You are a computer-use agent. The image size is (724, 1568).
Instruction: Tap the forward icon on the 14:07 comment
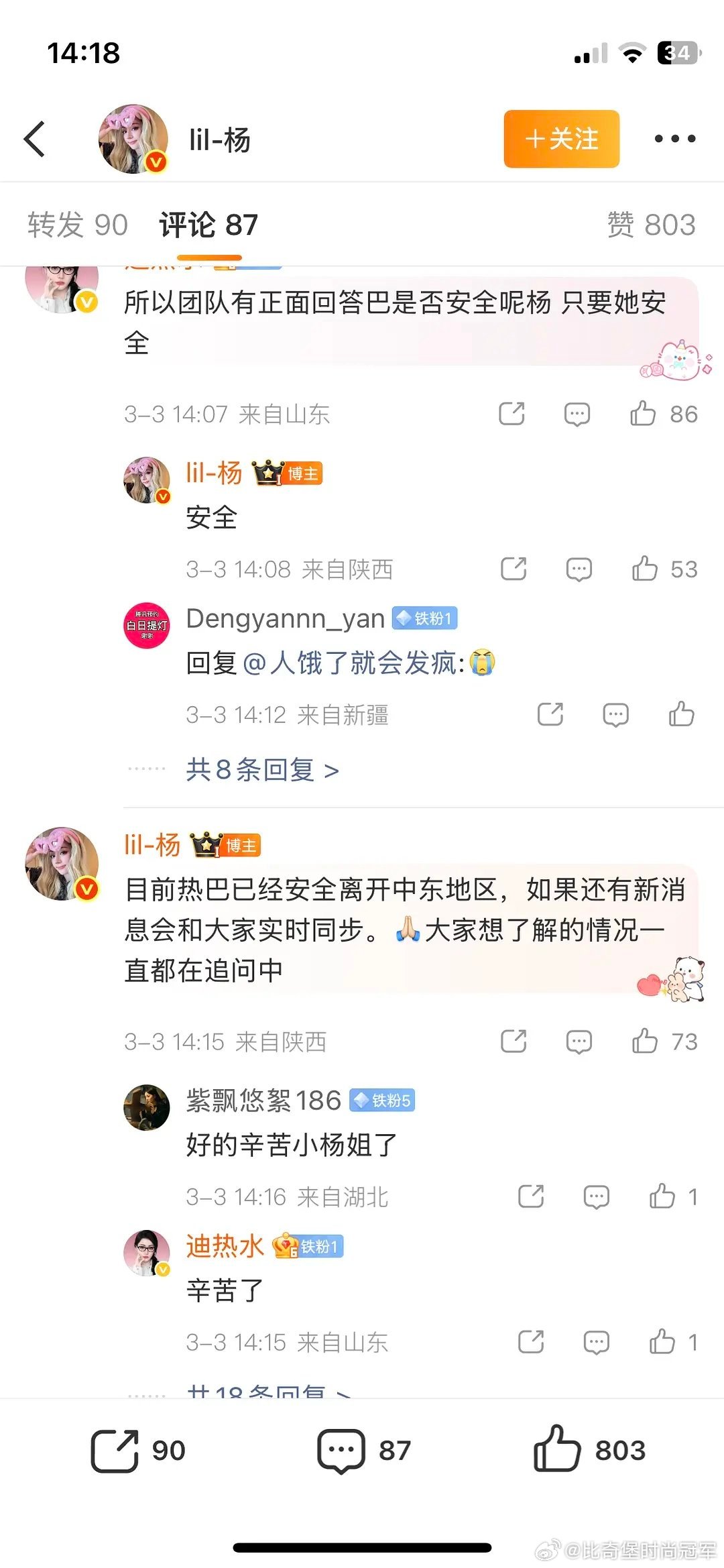512,414
